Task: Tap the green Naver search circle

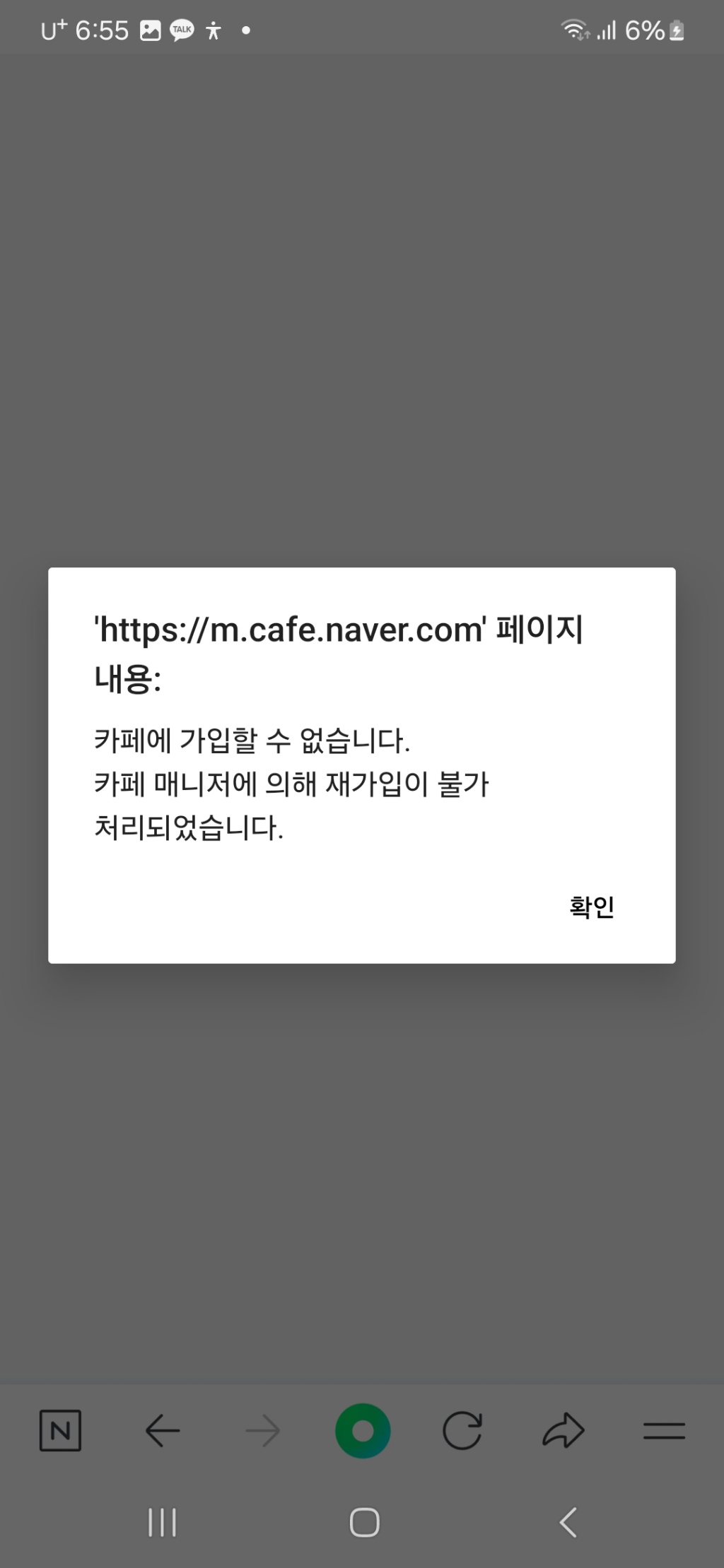Action: (362, 1431)
